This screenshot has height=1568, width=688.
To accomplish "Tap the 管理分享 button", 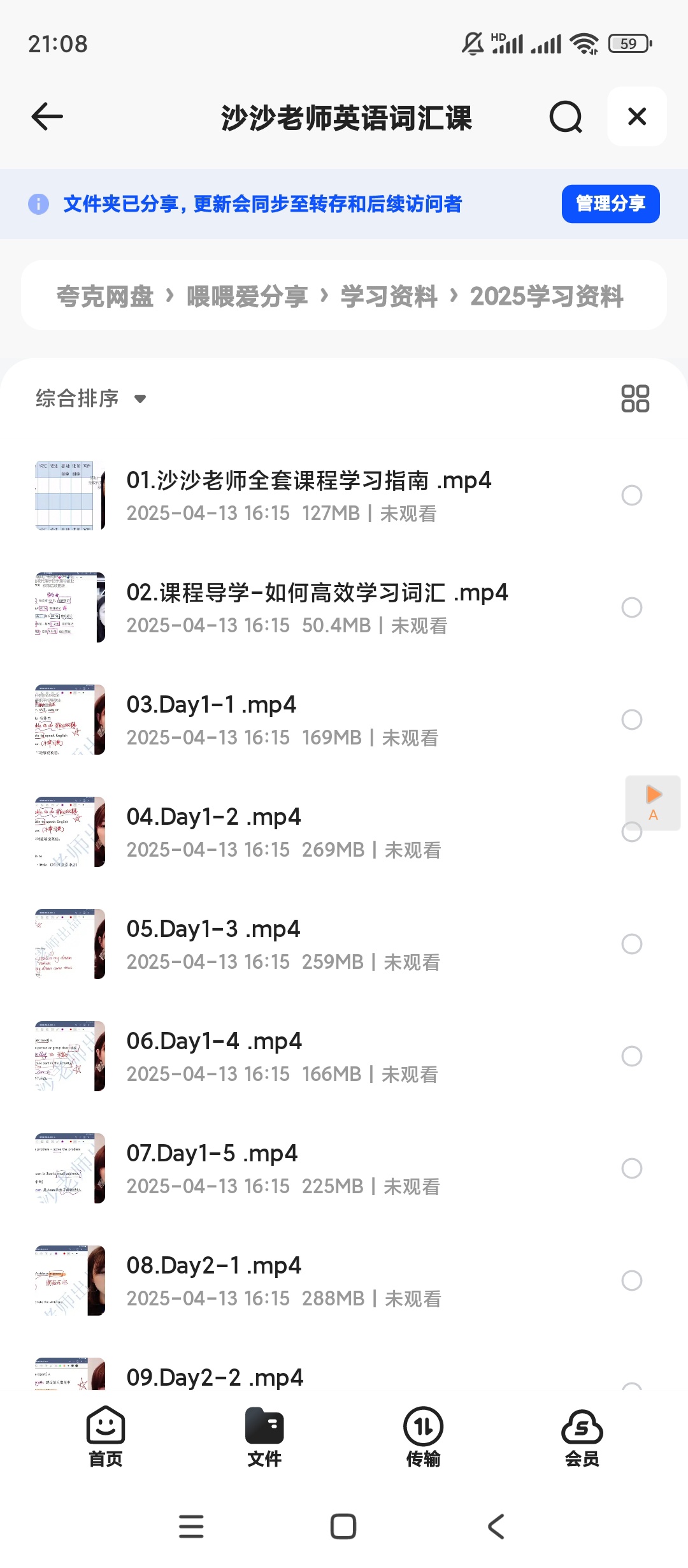I will 610,204.
